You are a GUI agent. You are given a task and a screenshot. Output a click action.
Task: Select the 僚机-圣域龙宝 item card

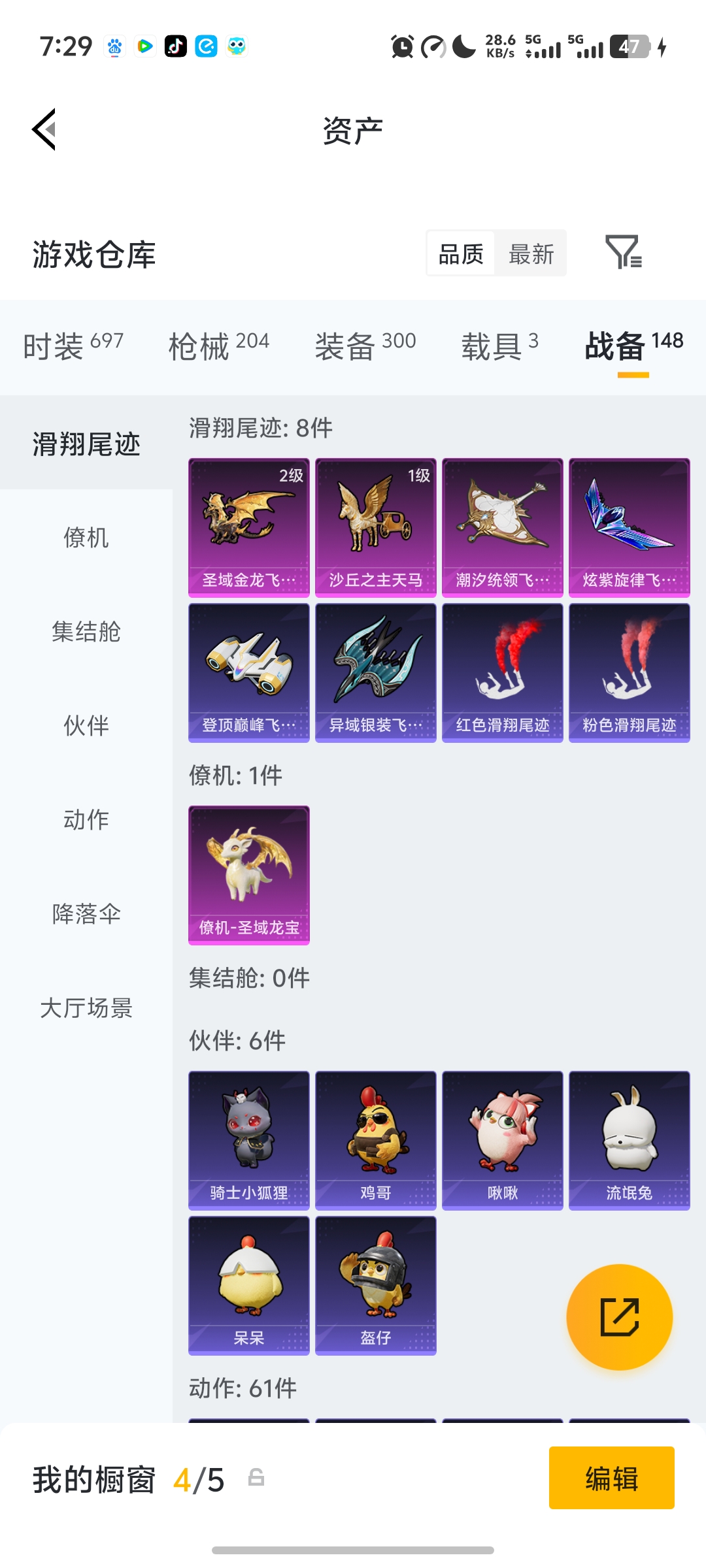click(248, 875)
